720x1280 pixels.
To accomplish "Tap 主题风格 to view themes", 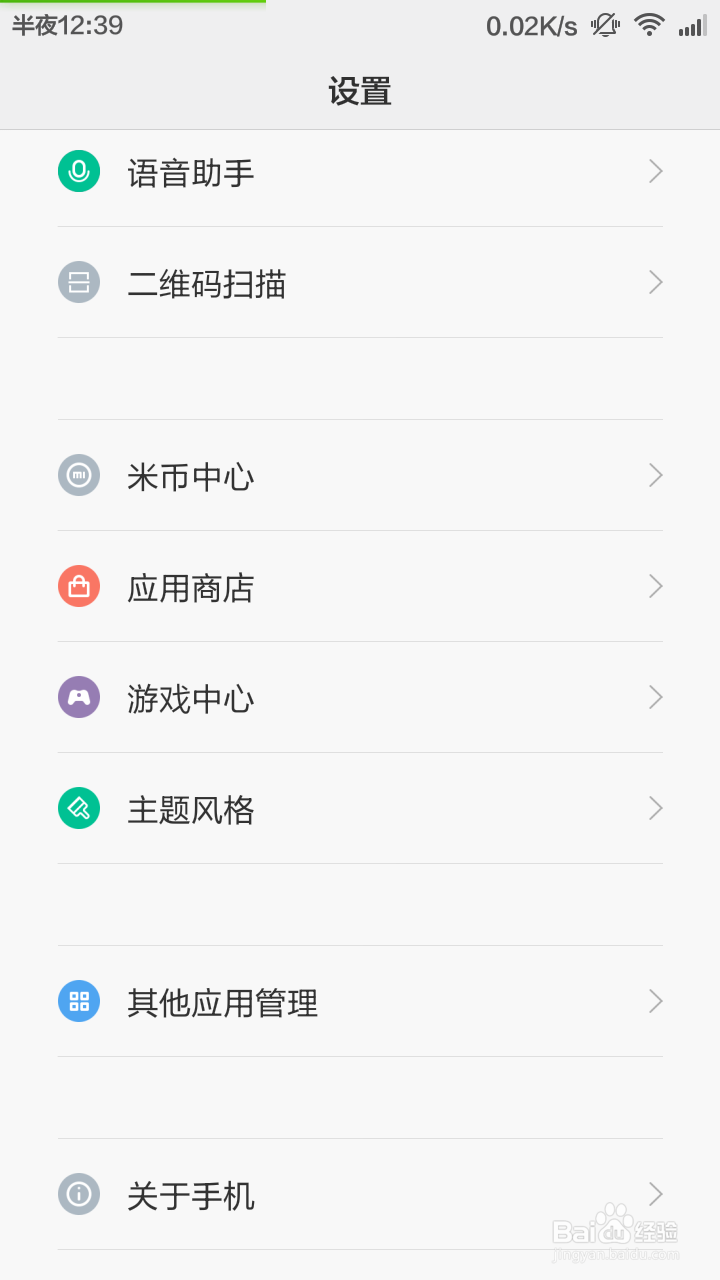I will coord(360,809).
